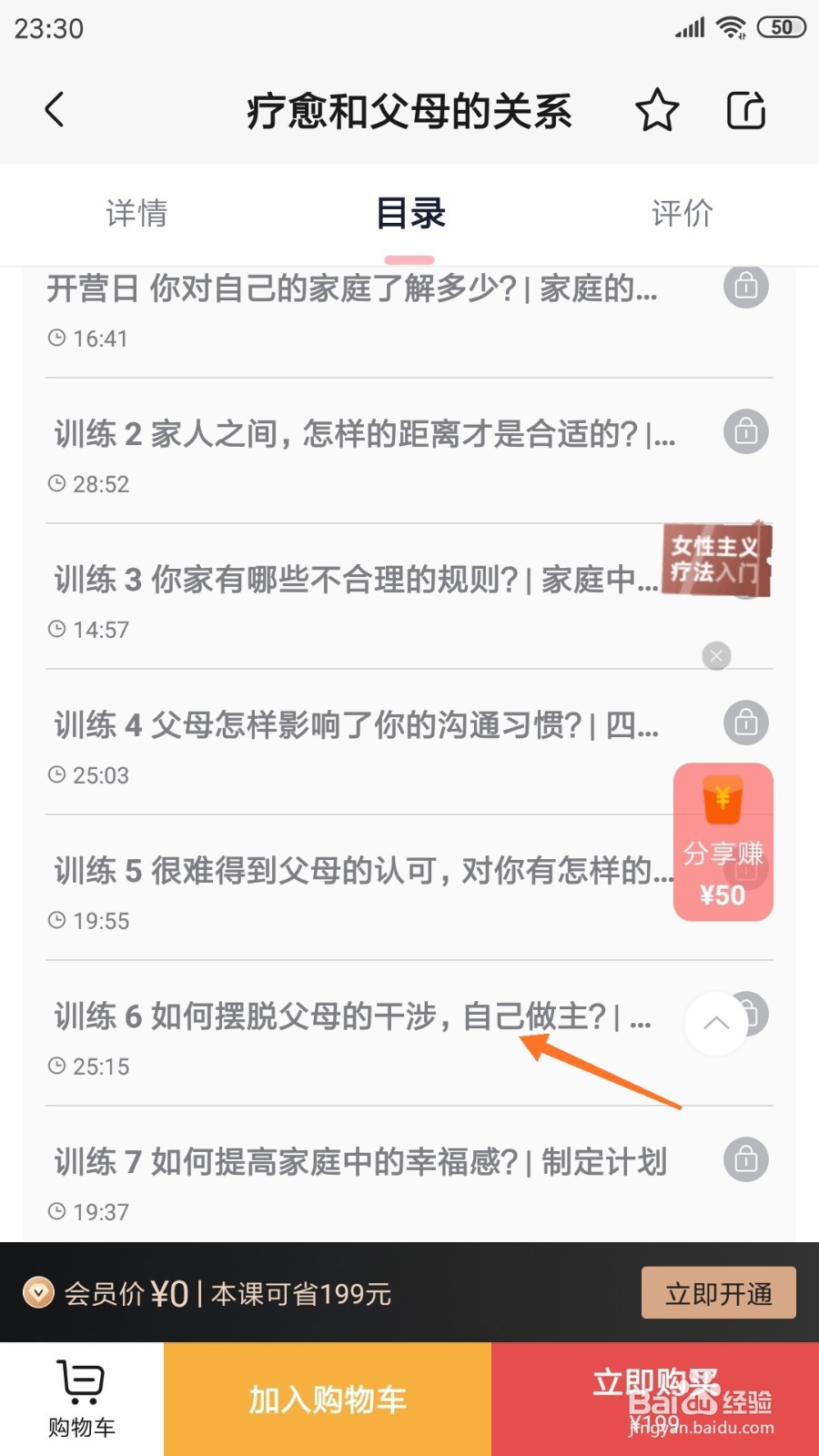Dismiss the floating ad with the × button

pos(716,655)
